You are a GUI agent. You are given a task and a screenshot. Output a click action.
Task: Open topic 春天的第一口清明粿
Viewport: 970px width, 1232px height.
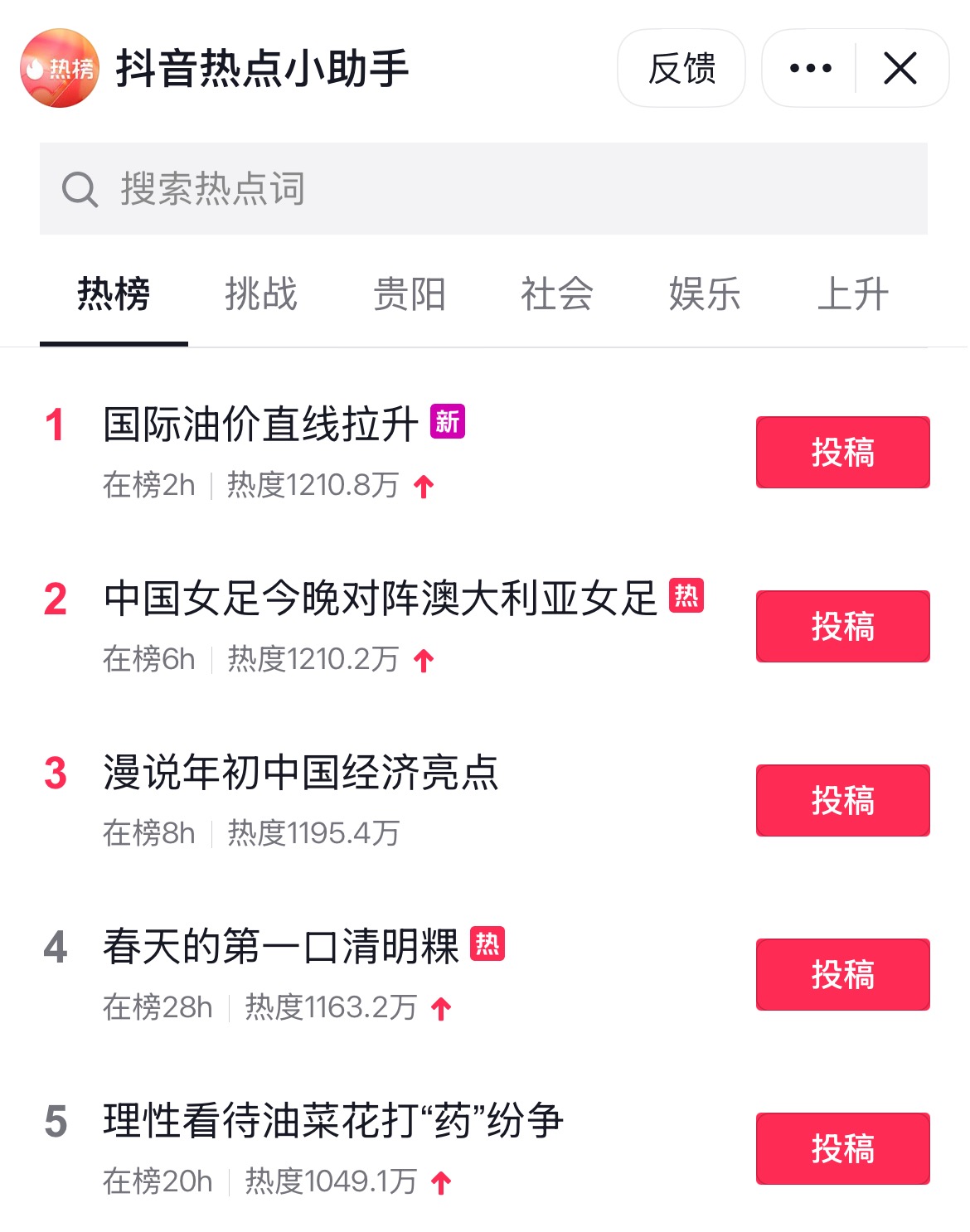coord(280,947)
